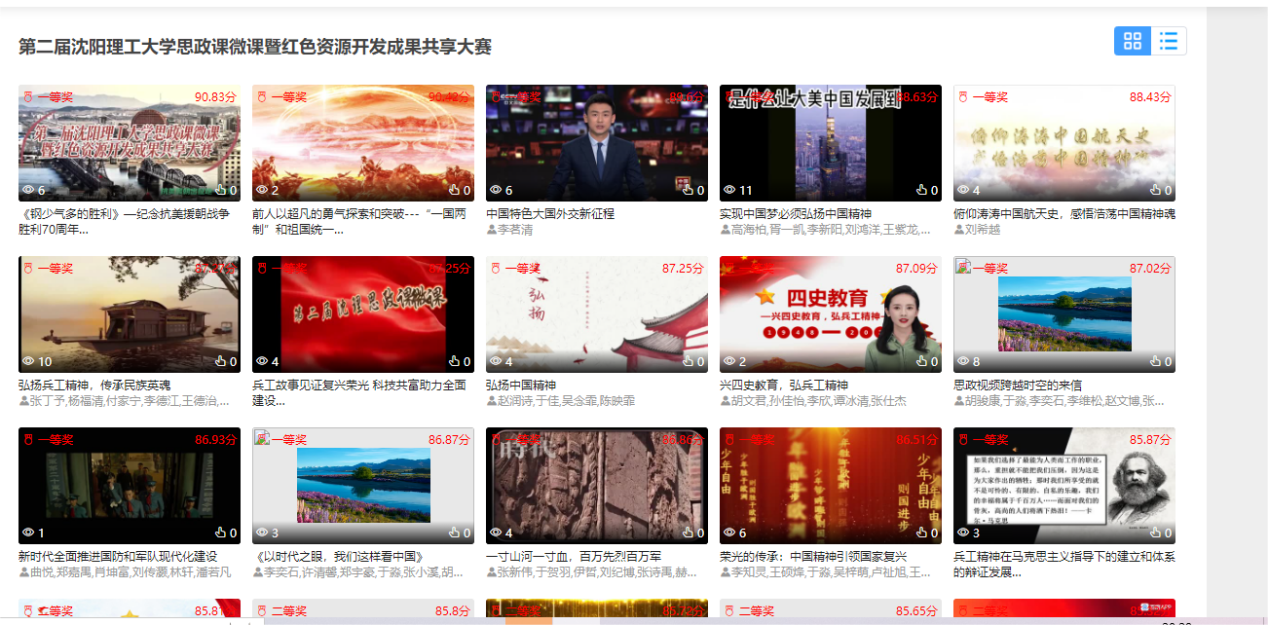Open video 兵工精神在马克思主义指导下
The height and width of the screenshot is (625, 1268).
[1063, 485]
